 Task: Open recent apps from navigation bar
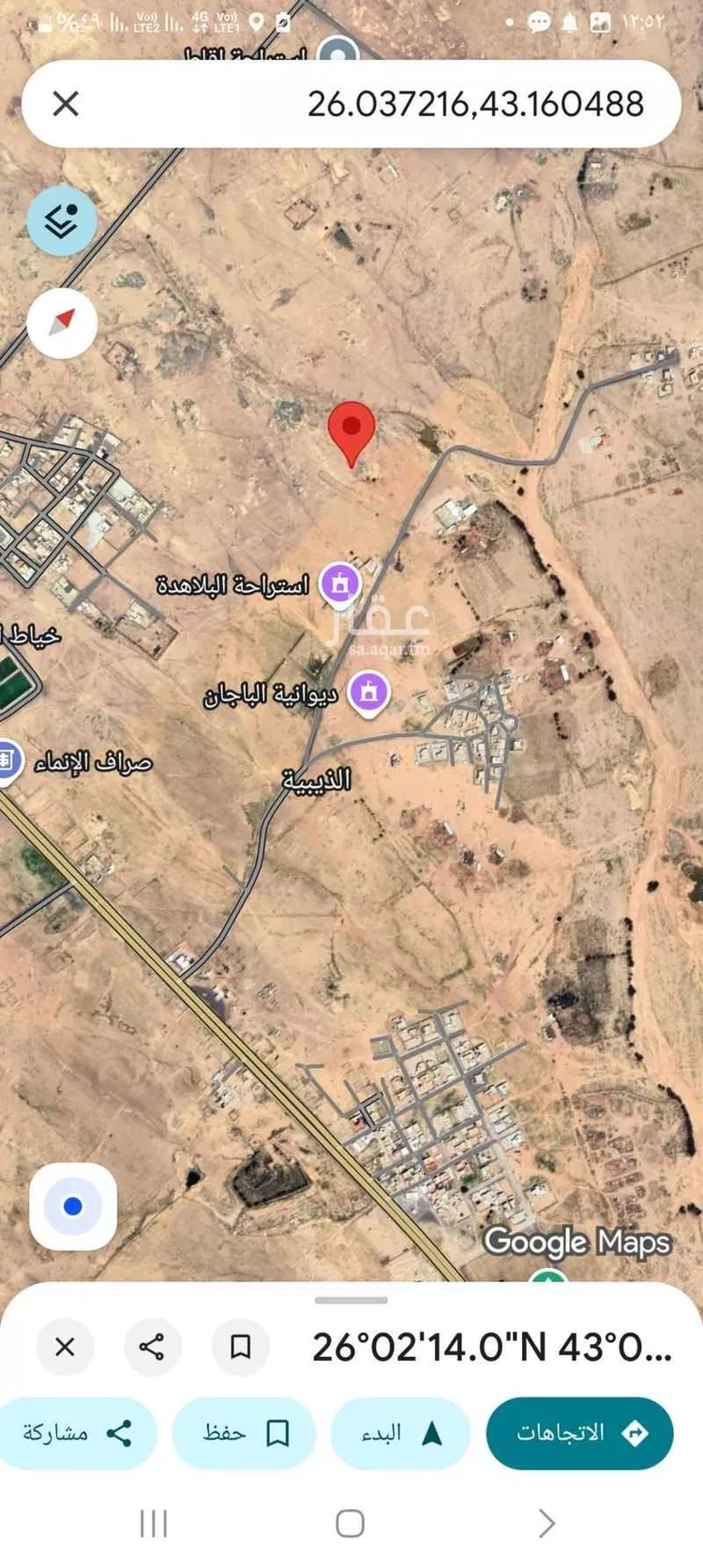[153, 1524]
